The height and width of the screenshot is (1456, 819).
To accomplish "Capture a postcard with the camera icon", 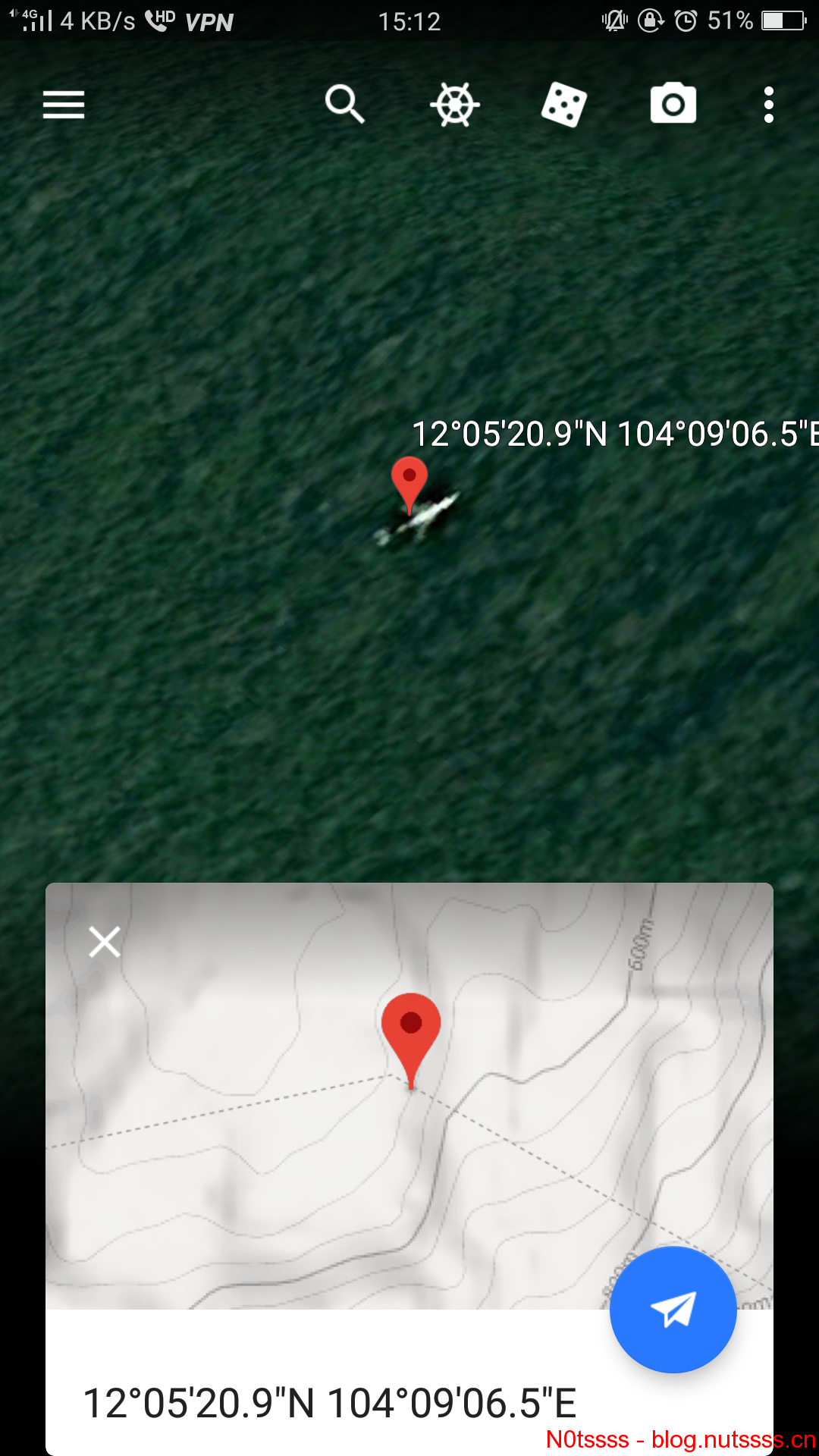I will (x=673, y=105).
